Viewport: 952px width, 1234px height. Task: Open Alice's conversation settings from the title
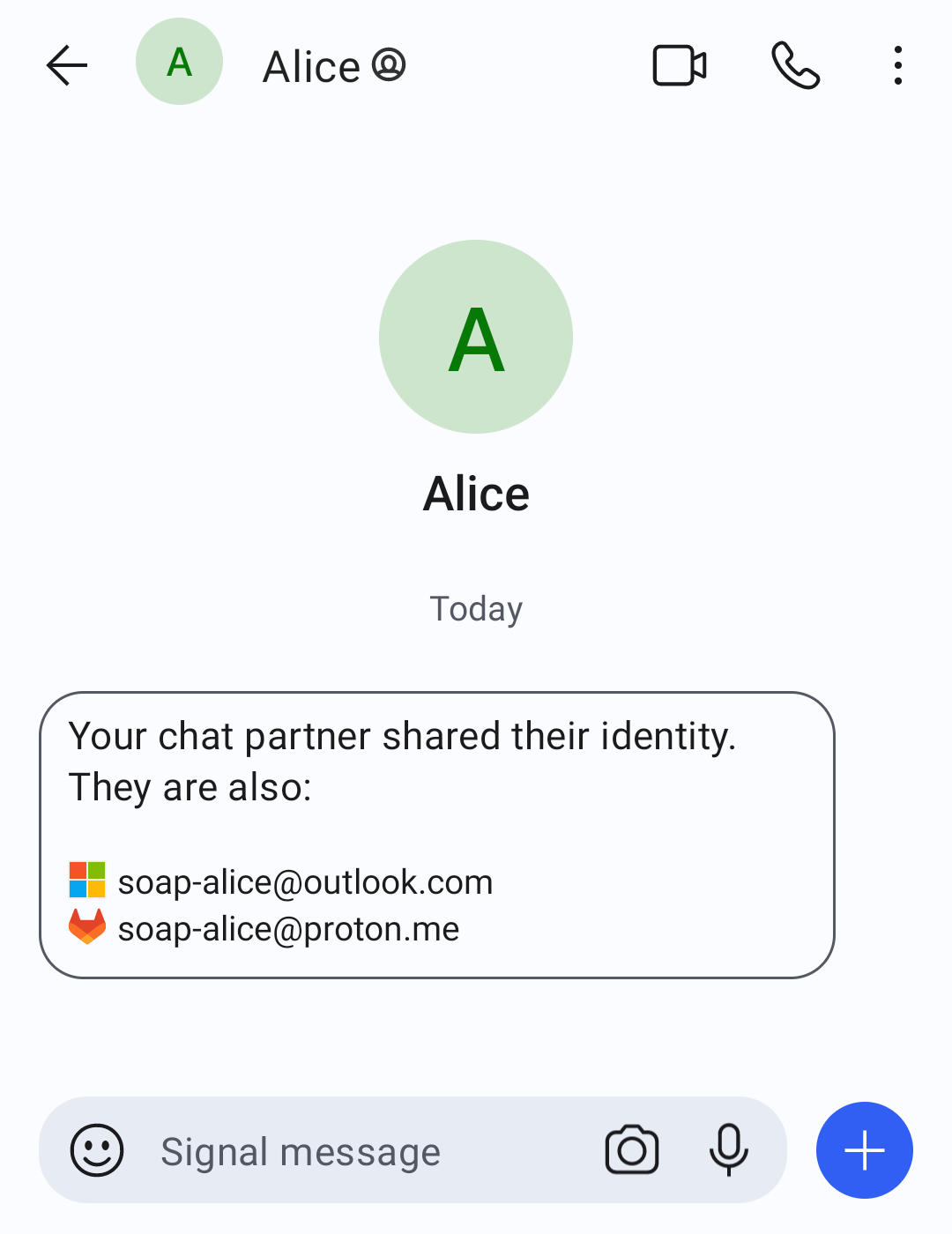point(333,67)
